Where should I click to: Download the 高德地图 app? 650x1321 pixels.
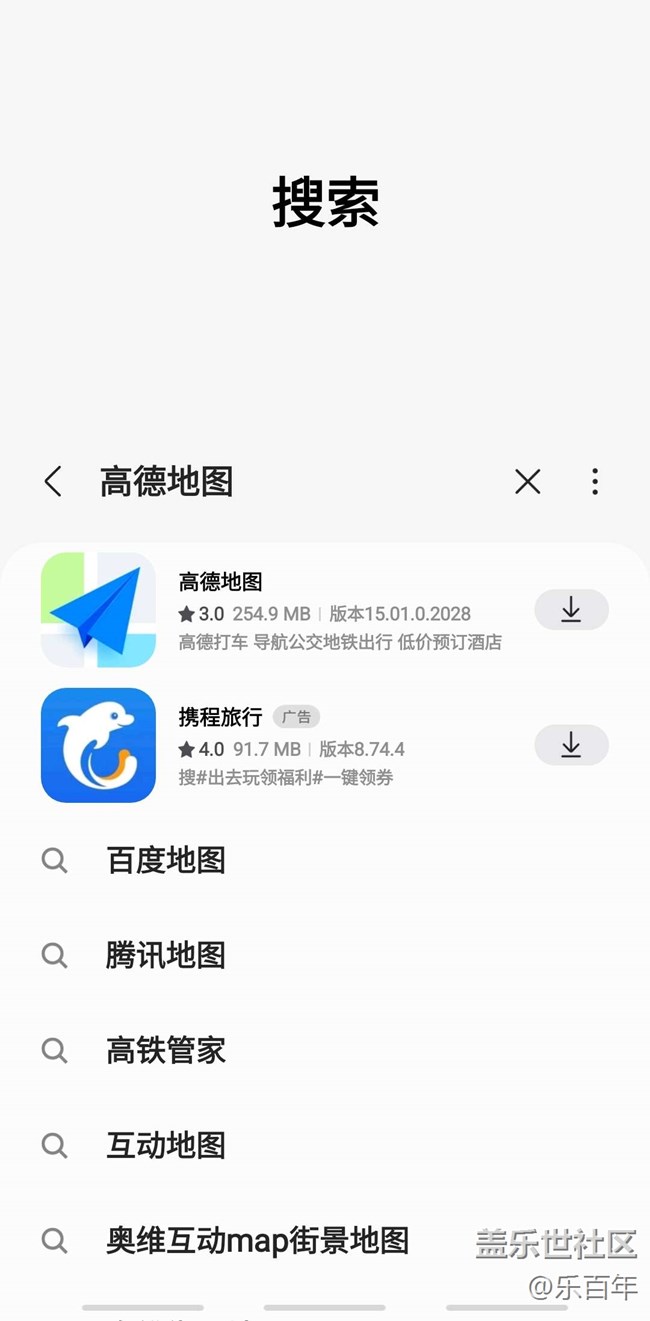pos(571,609)
